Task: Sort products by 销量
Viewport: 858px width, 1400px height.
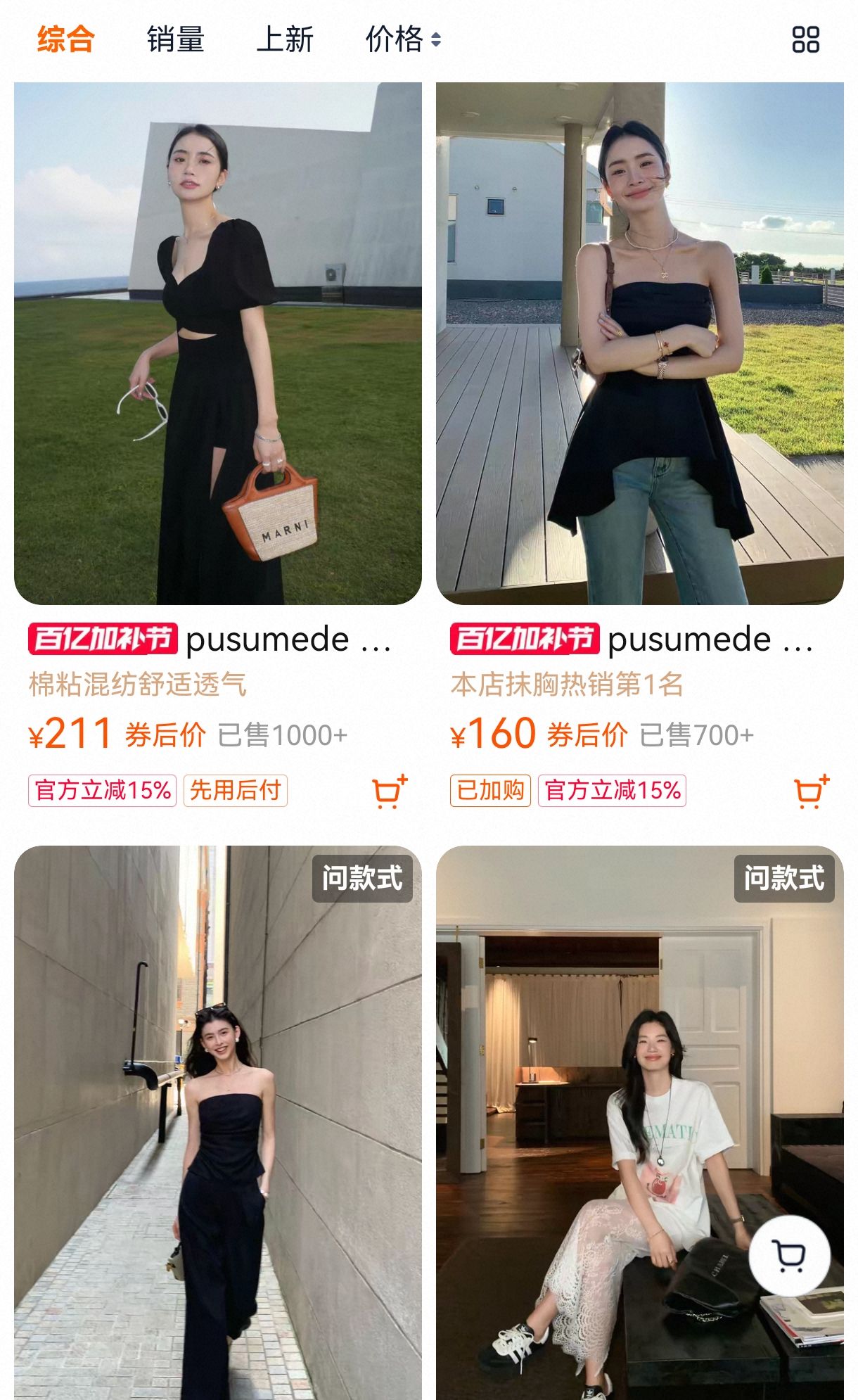Action: [x=175, y=39]
